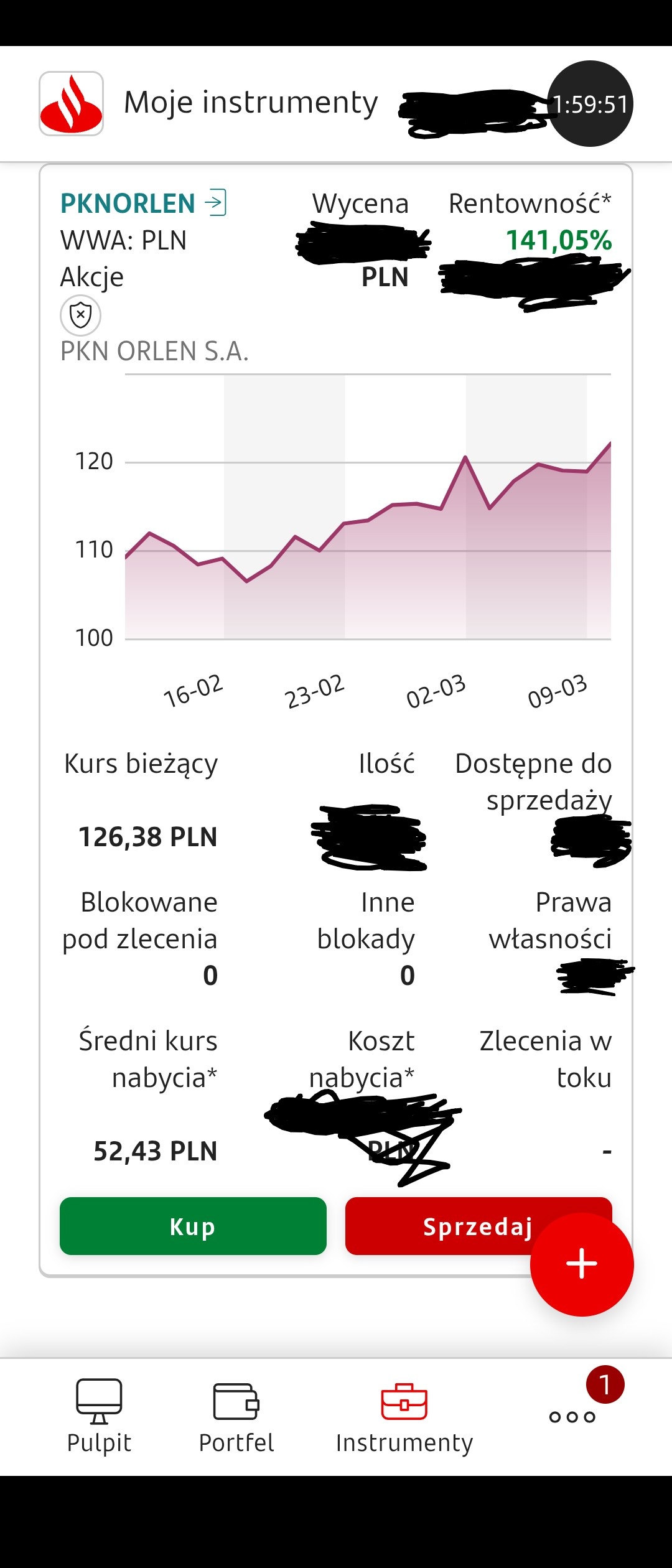The width and height of the screenshot is (672, 1568).
Task: Tap the Santander logo in the header
Action: point(72,103)
